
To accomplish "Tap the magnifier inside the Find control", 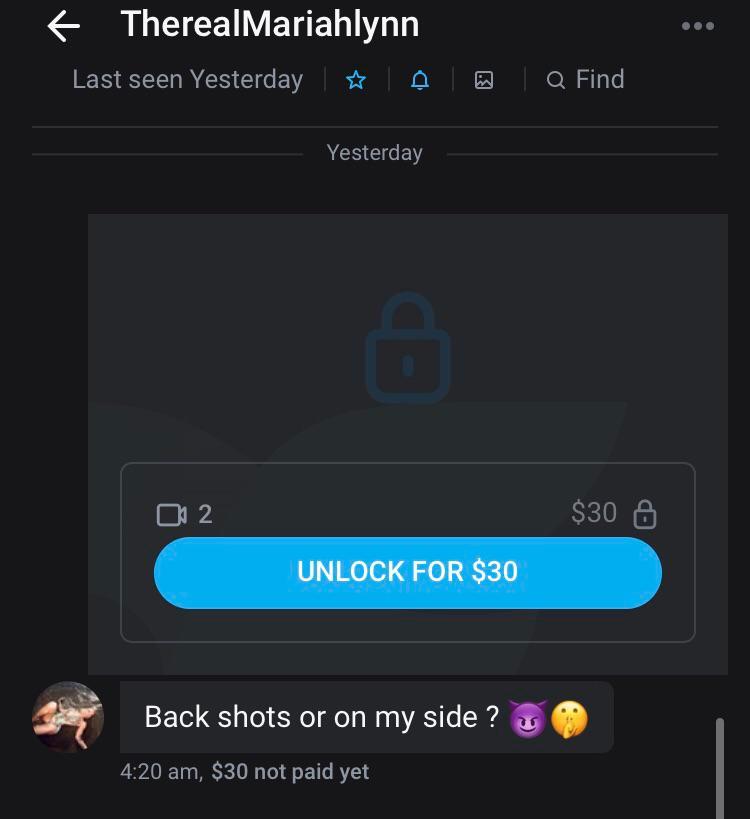I will (555, 79).
